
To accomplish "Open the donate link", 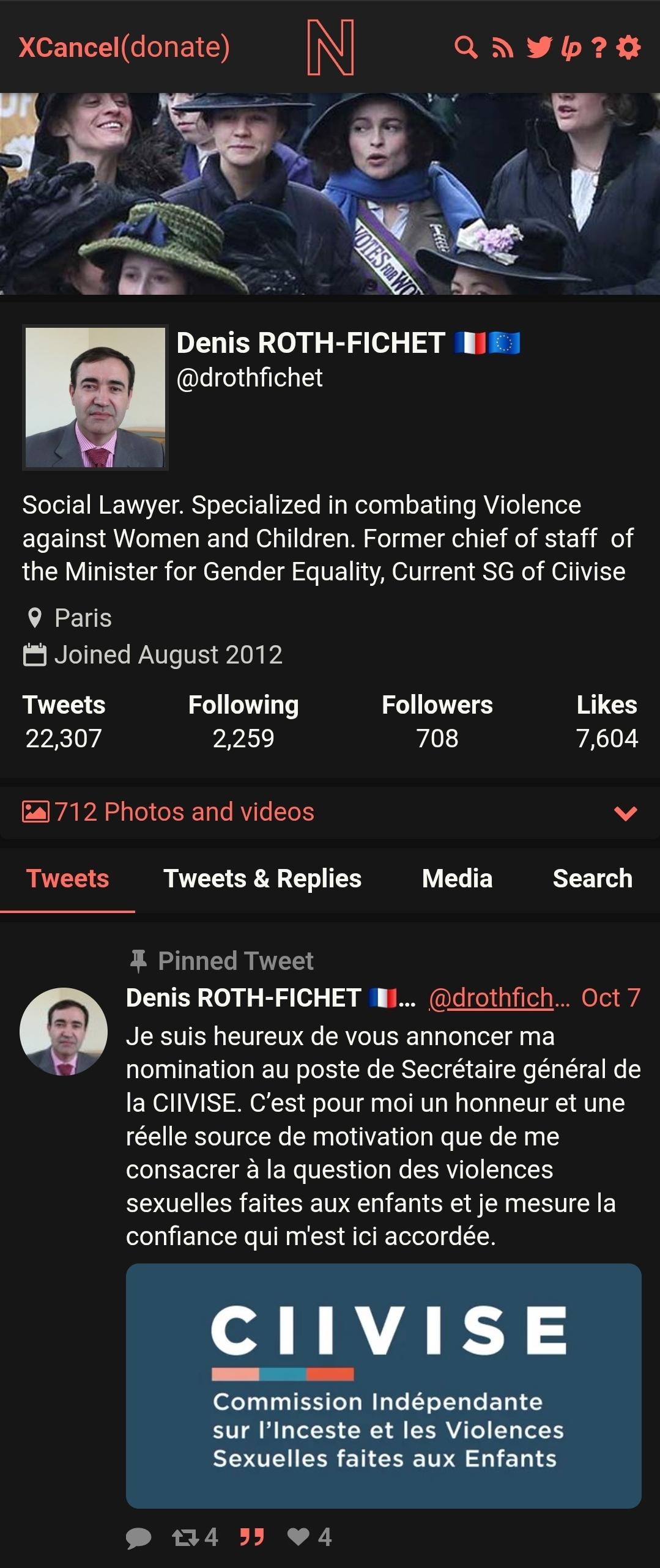I will point(176,47).
